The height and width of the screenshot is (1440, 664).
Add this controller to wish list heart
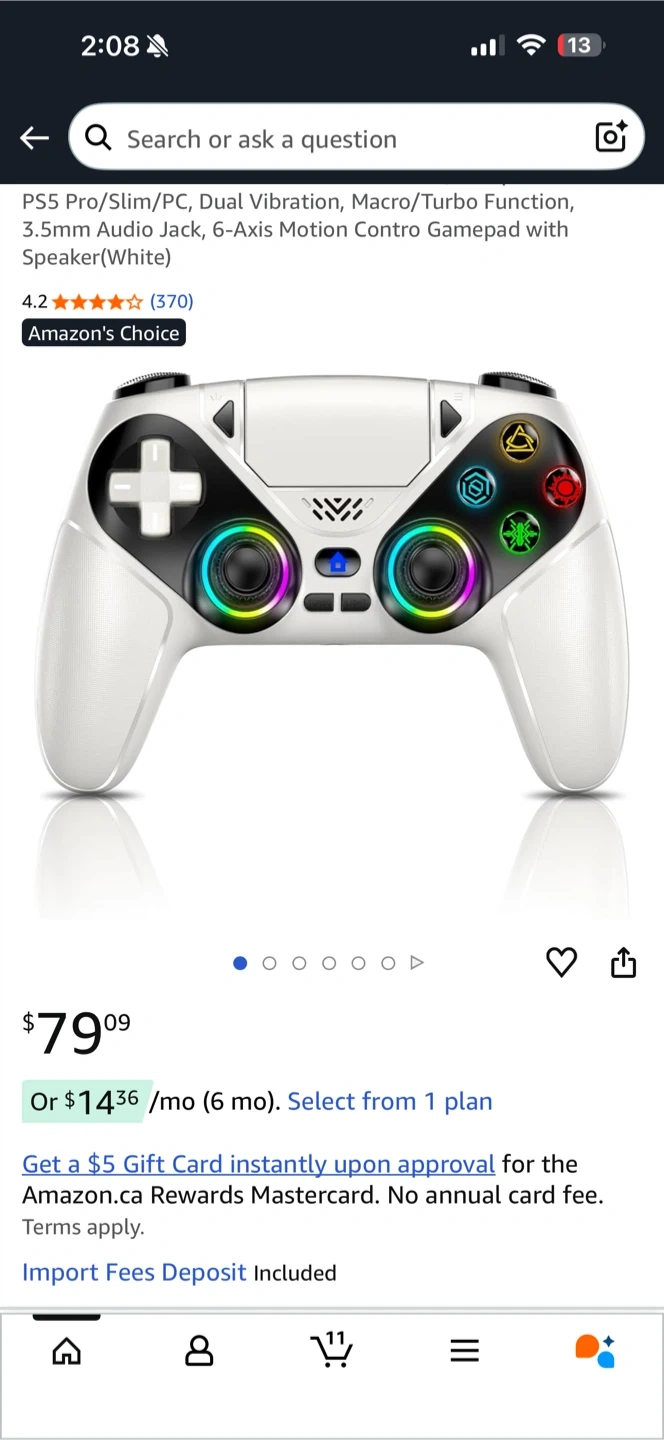(x=561, y=962)
